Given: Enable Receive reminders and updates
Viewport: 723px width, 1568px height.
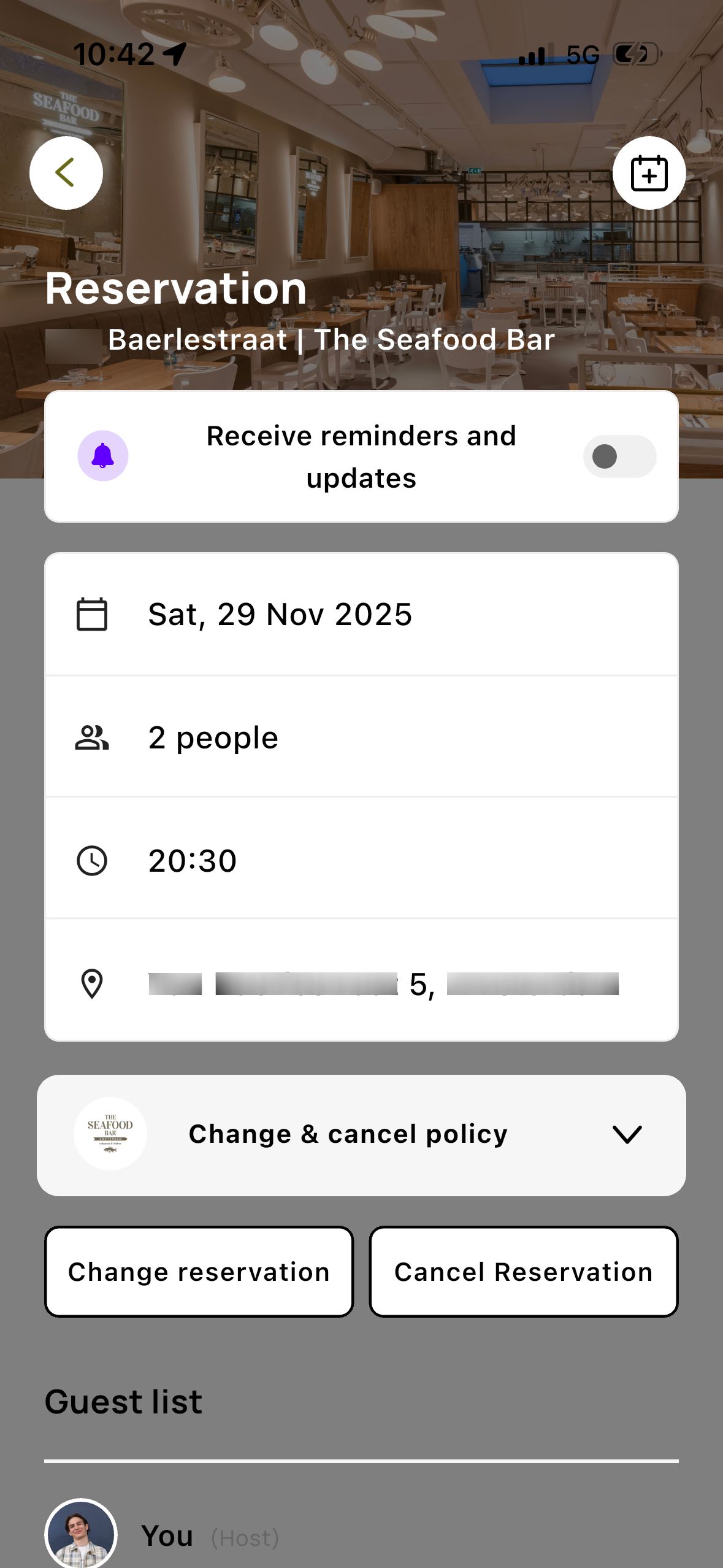Looking at the screenshot, I should [619, 456].
